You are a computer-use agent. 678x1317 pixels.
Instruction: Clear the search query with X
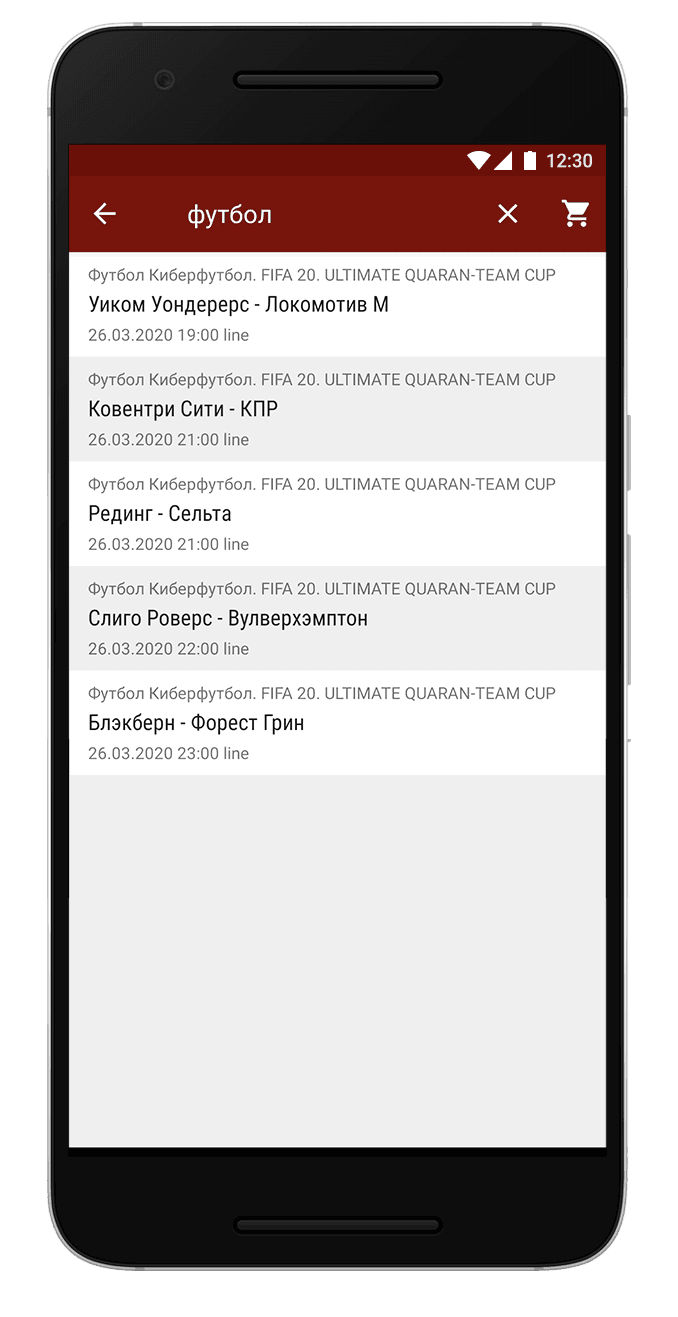[x=508, y=214]
